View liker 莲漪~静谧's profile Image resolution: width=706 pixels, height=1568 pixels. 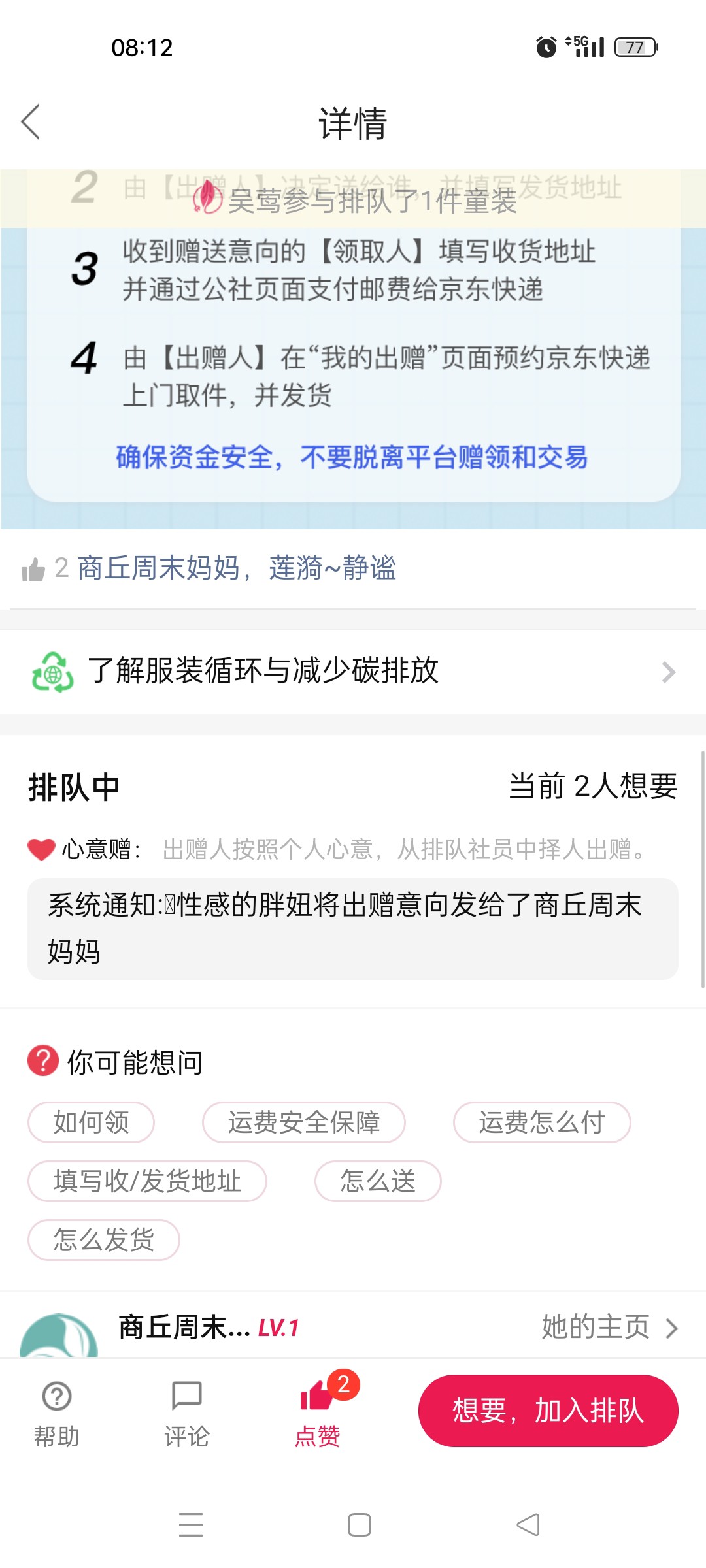(x=333, y=568)
